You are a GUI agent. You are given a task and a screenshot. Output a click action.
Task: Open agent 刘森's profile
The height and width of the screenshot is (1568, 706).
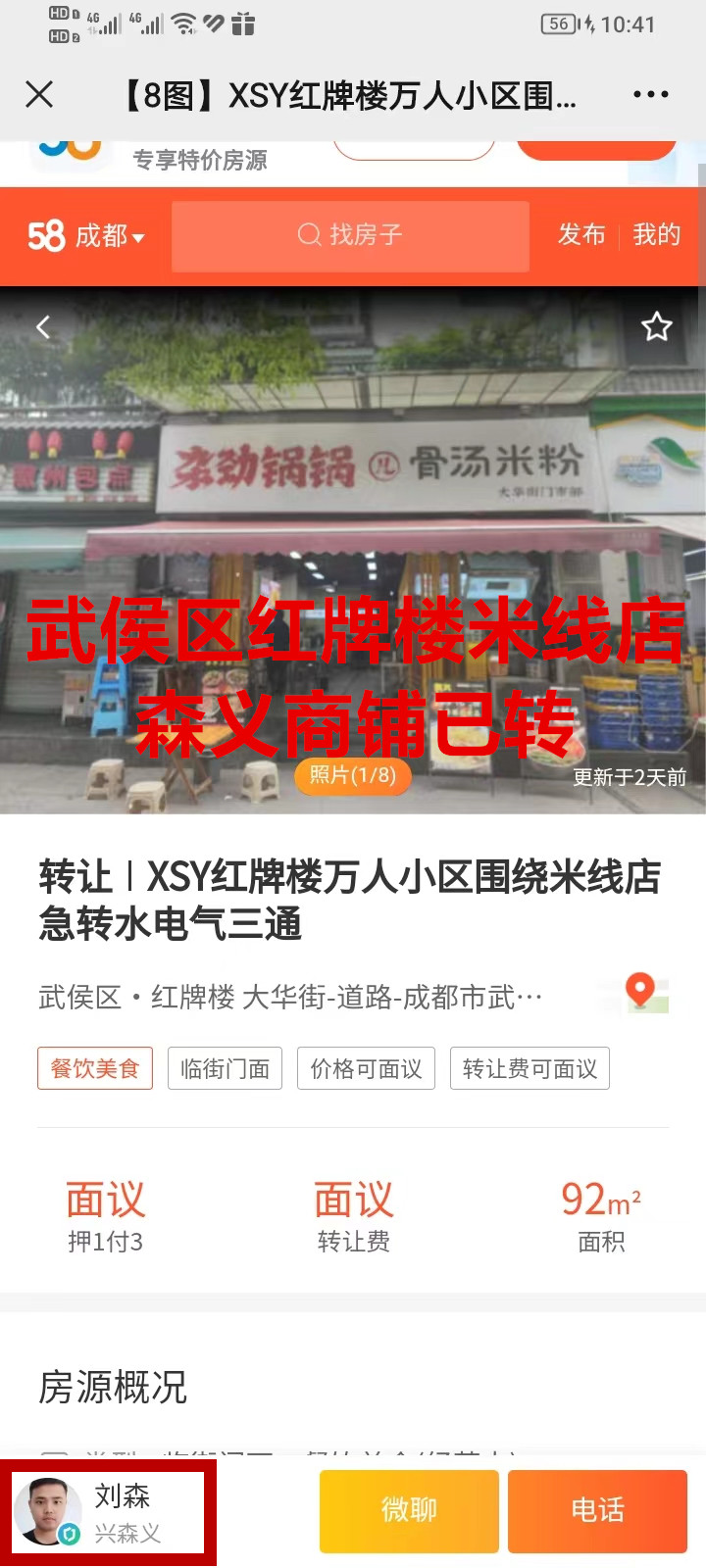coord(106,1512)
